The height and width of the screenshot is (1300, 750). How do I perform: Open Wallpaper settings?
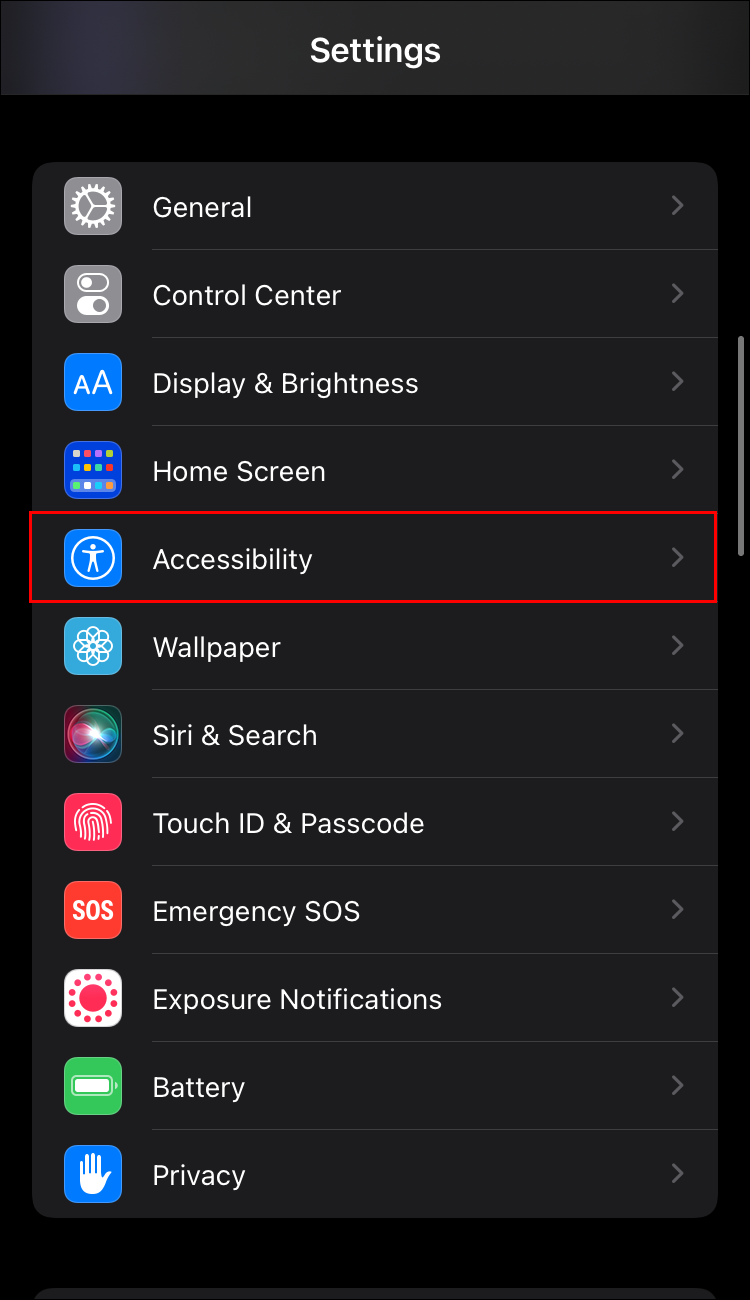tap(375, 647)
